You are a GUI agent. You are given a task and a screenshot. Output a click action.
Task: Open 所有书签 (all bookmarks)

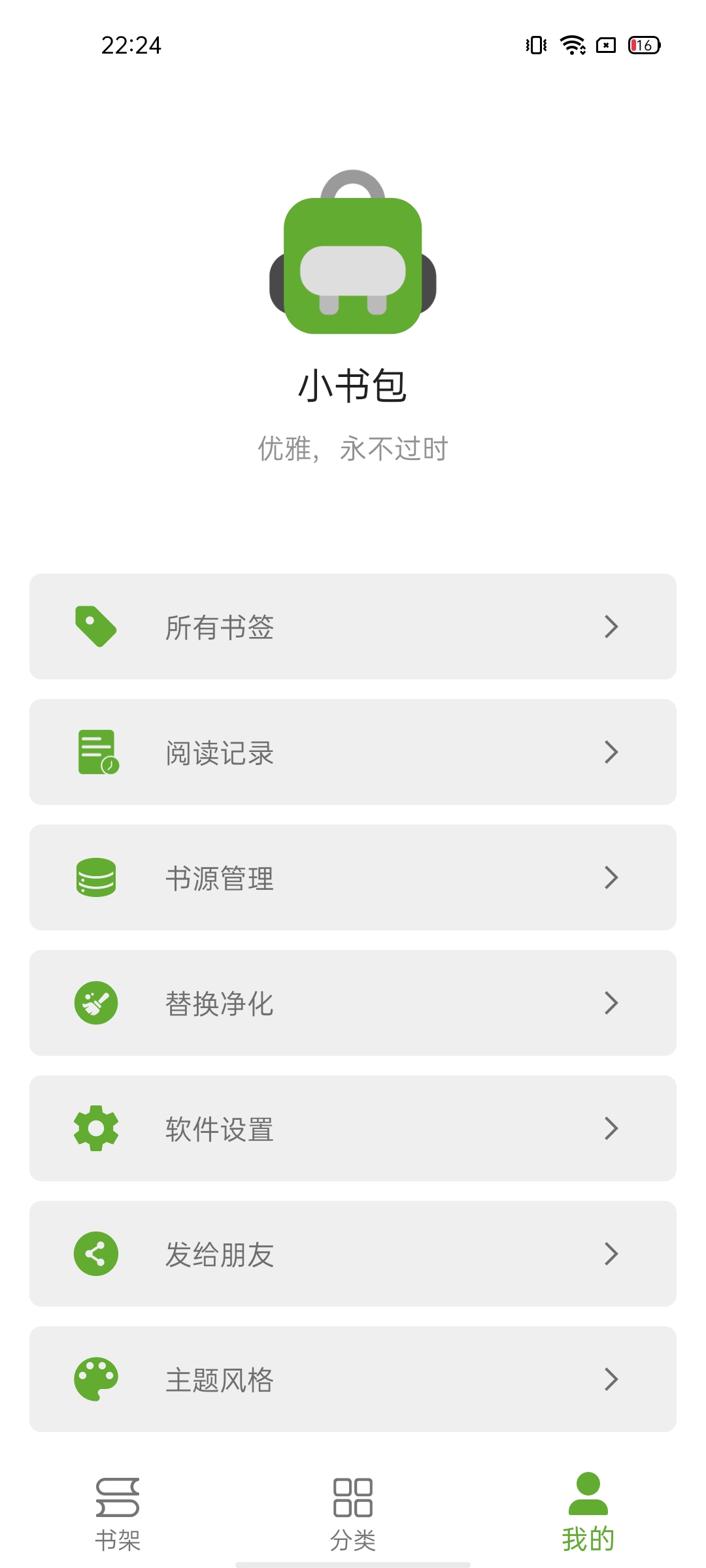(x=353, y=627)
